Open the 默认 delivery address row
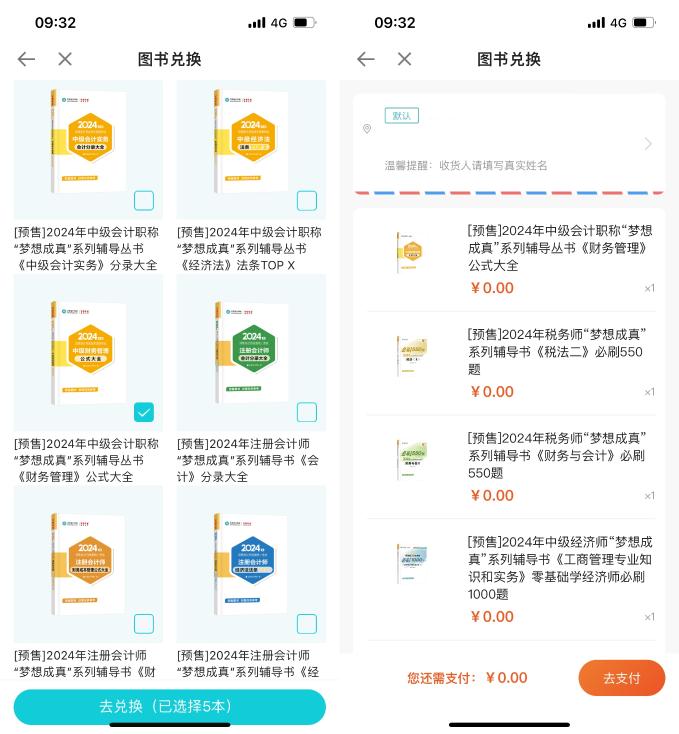 tap(508, 143)
